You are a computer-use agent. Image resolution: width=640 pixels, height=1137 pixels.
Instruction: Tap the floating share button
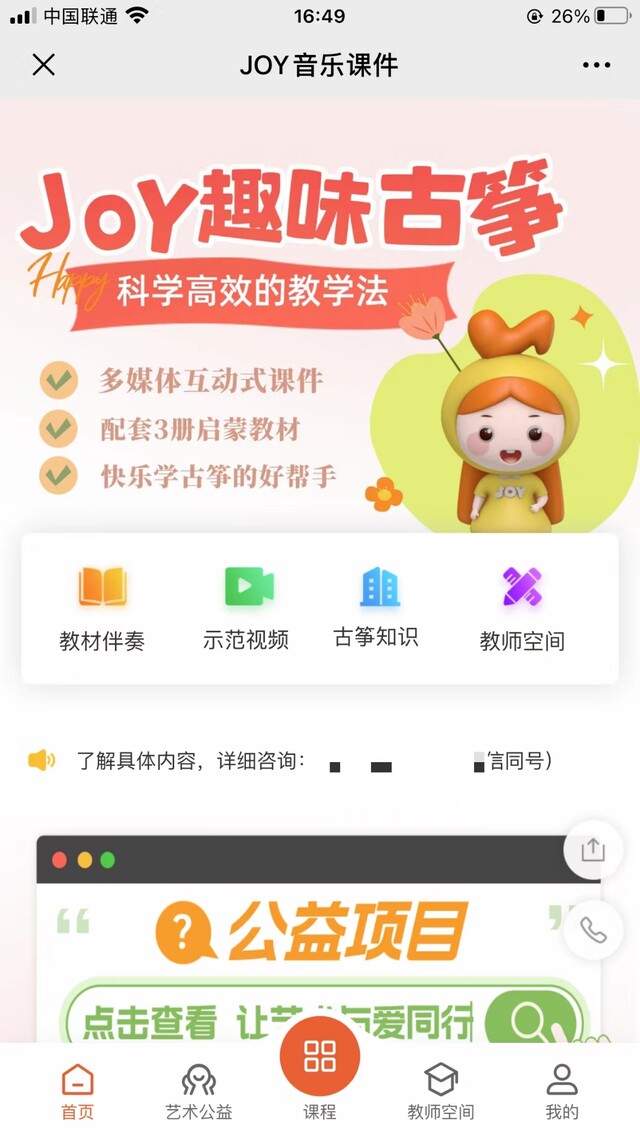593,850
